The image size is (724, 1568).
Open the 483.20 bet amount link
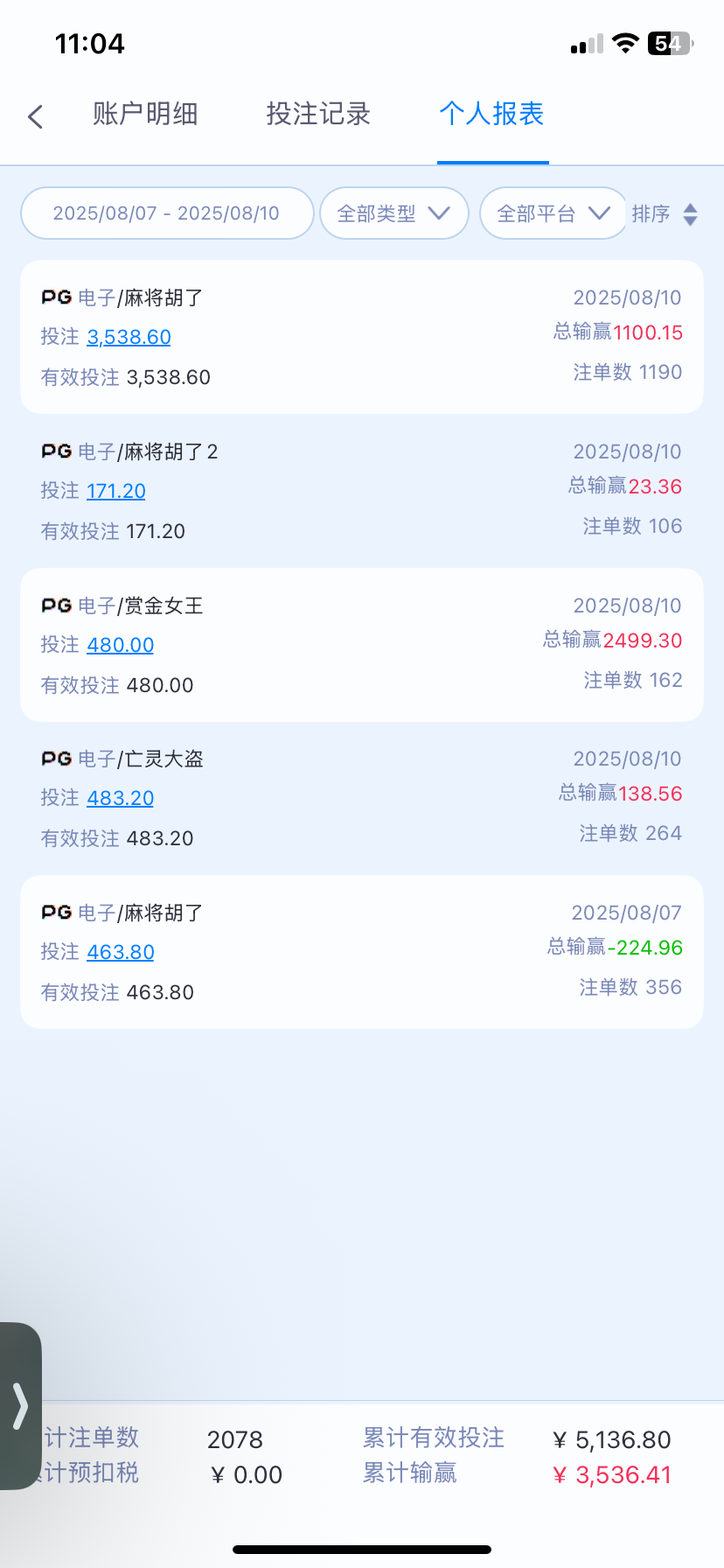coord(121,798)
